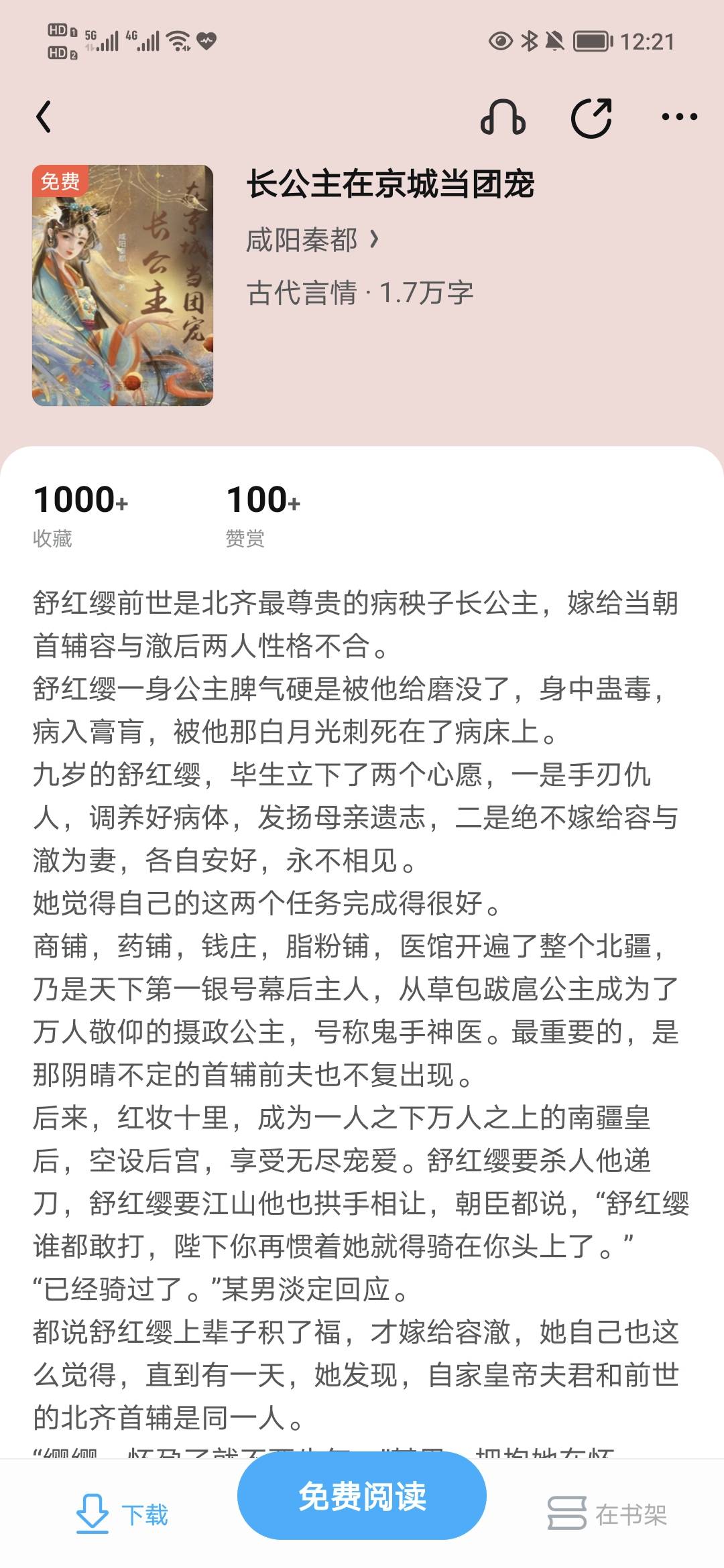
Task: Open the three-dot overflow menu
Action: coord(679,117)
